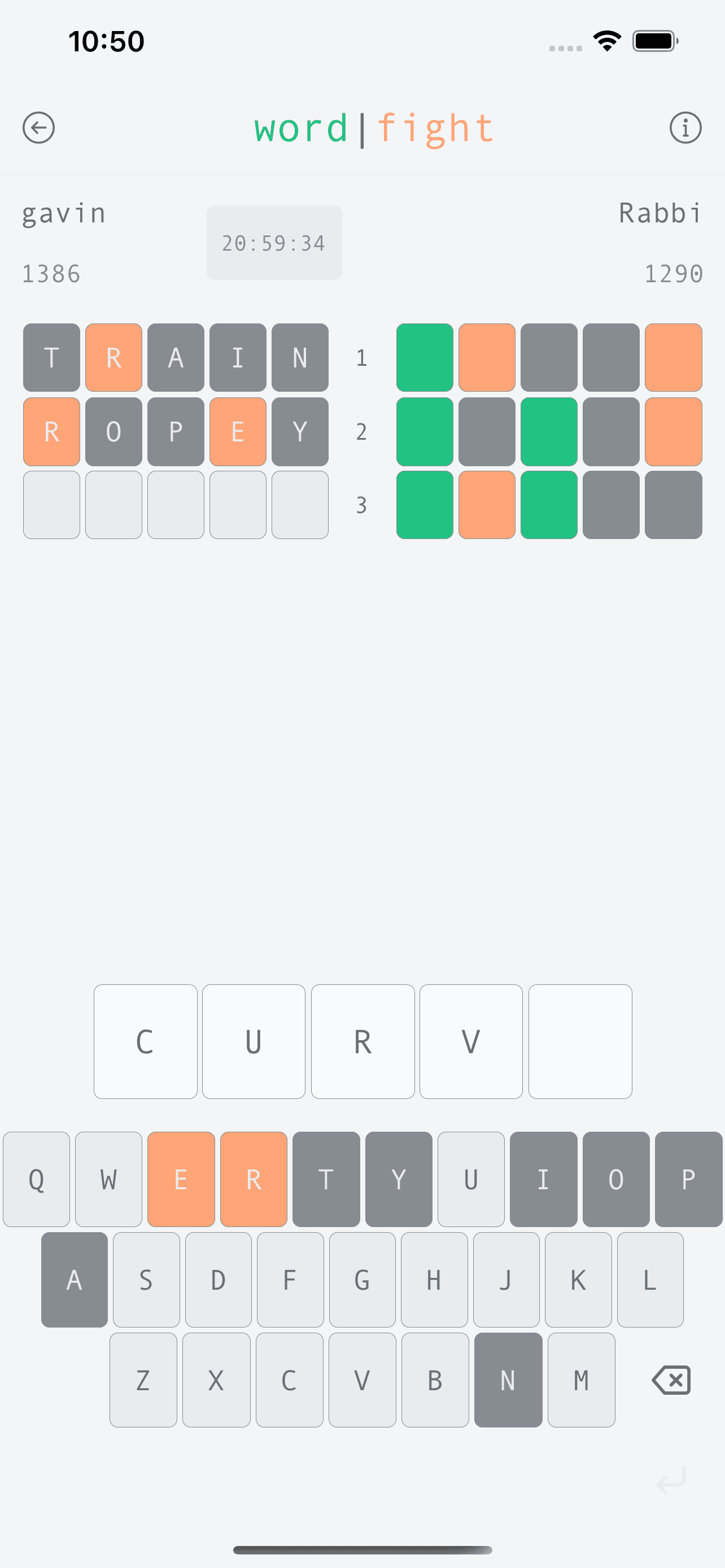Screen dimensions: 725x1568
Task: Open the info icon
Action: coord(685,128)
